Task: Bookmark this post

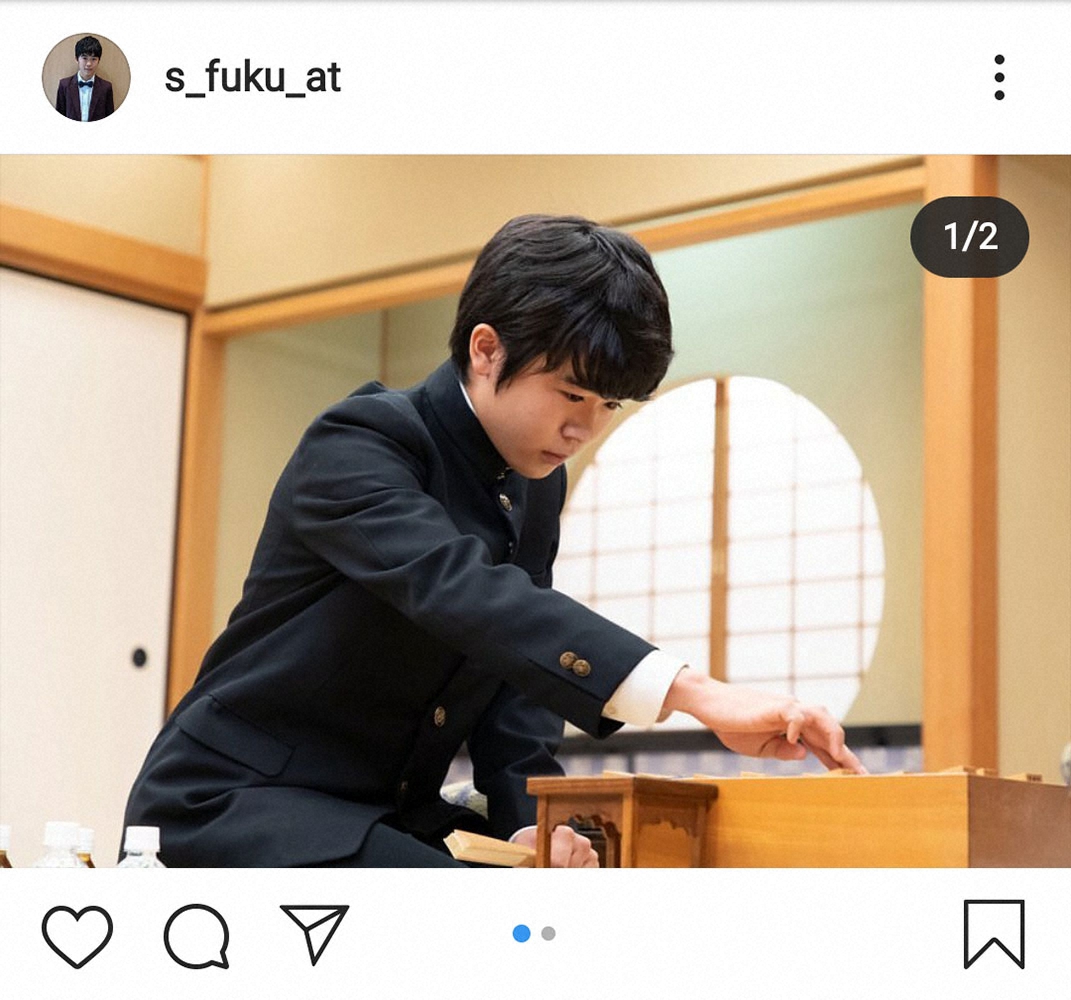Action: 993,934
